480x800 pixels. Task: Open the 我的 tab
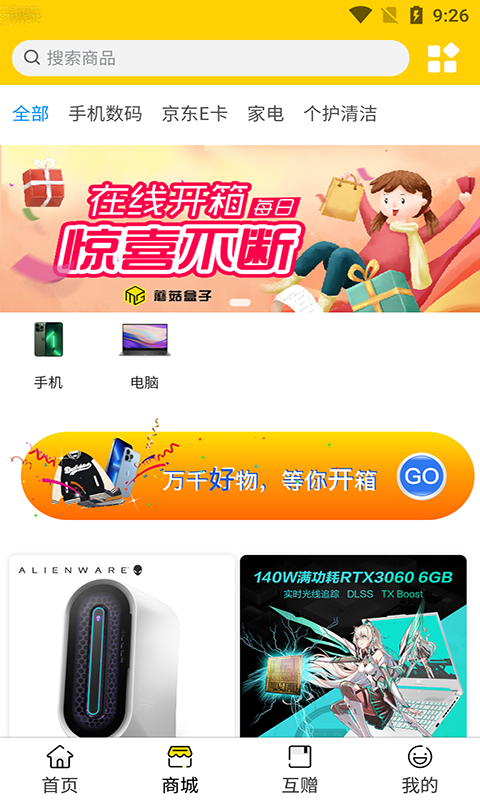pos(420,769)
